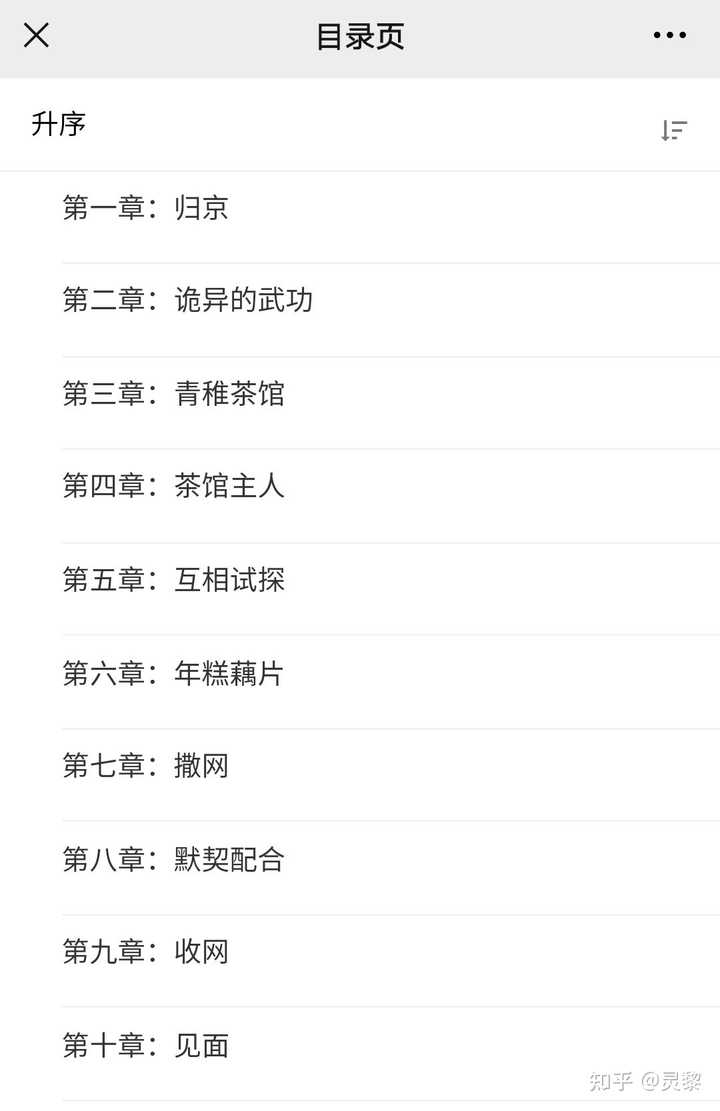Open 第六章：年糕藕片
Image resolution: width=720 pixels, height=1111 pixels.
[175, 673]
